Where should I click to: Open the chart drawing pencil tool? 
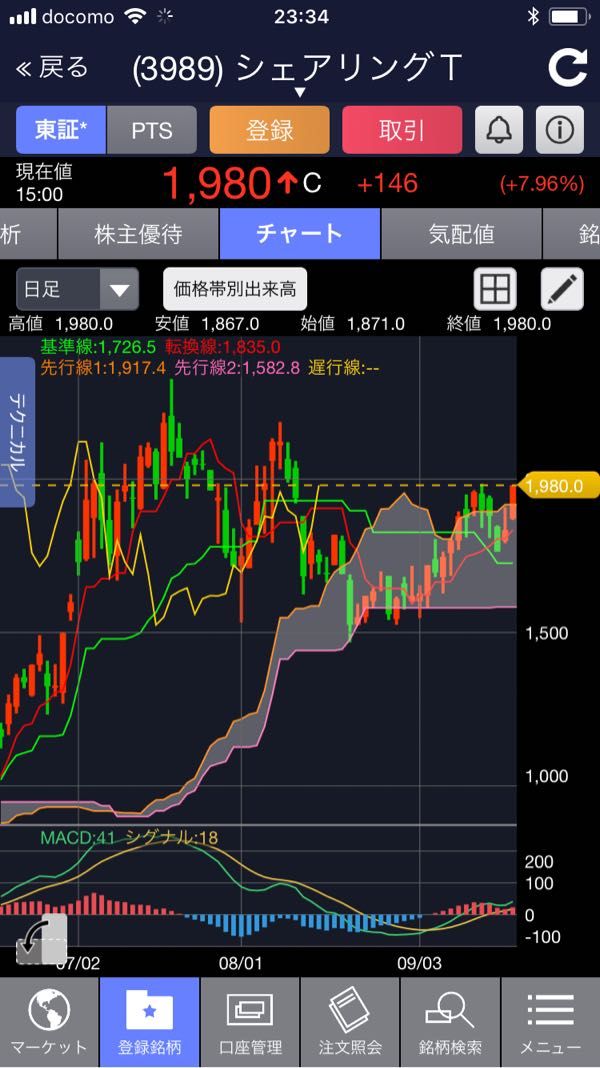[562, 289]
